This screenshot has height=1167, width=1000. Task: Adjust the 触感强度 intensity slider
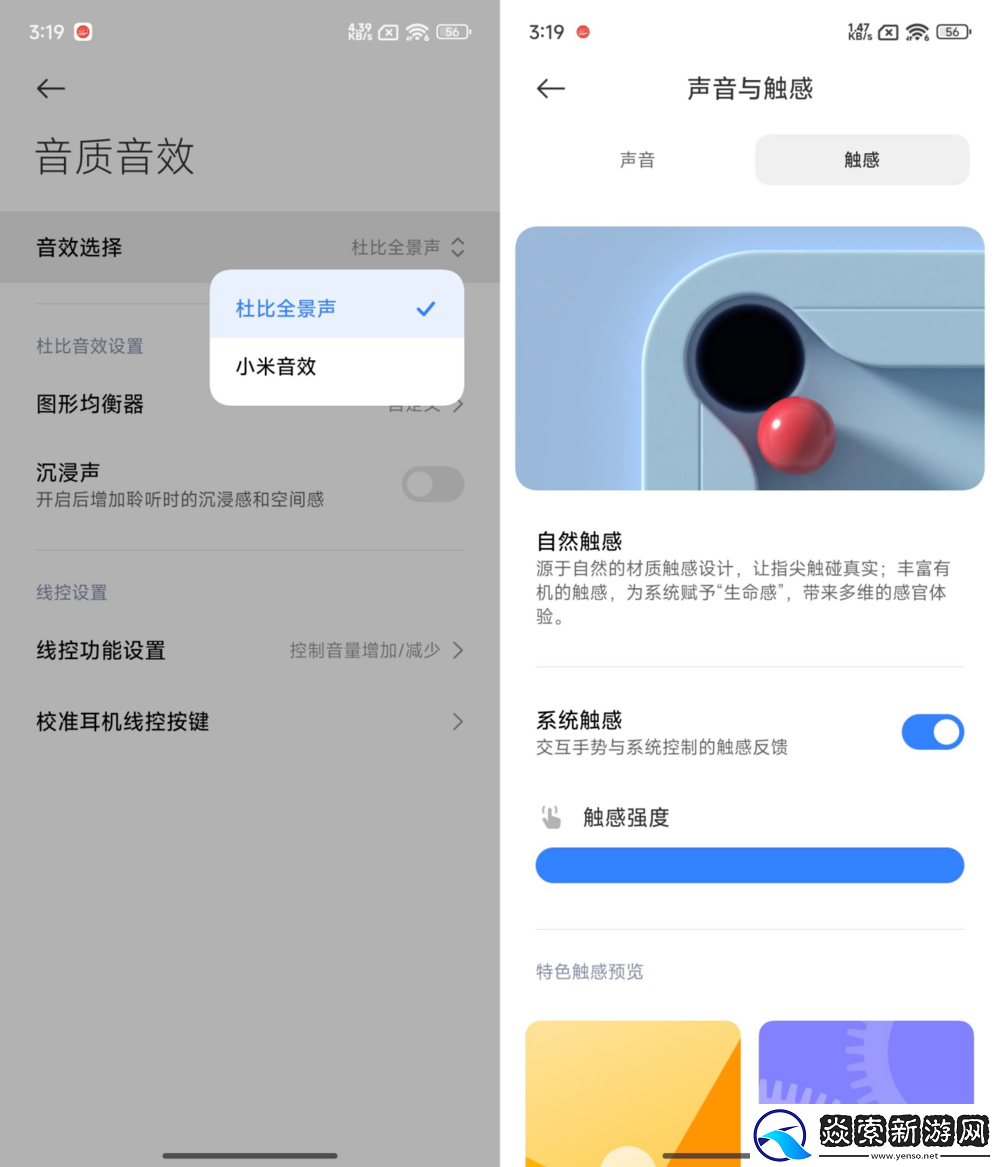[x=750, y=865]
